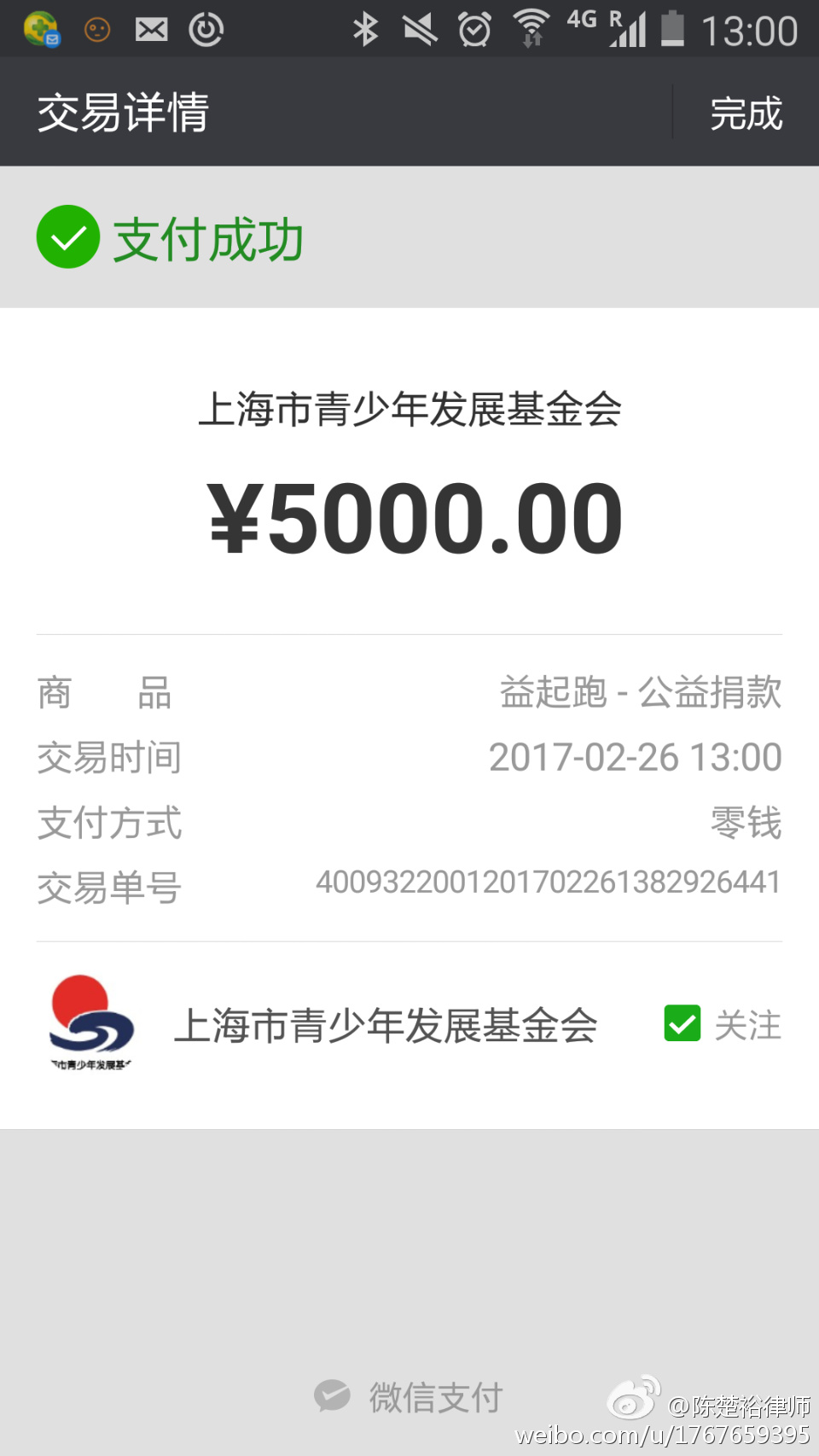
Task: Uncheck the 关注 follow checkbox
Action: coord(682,1023)
